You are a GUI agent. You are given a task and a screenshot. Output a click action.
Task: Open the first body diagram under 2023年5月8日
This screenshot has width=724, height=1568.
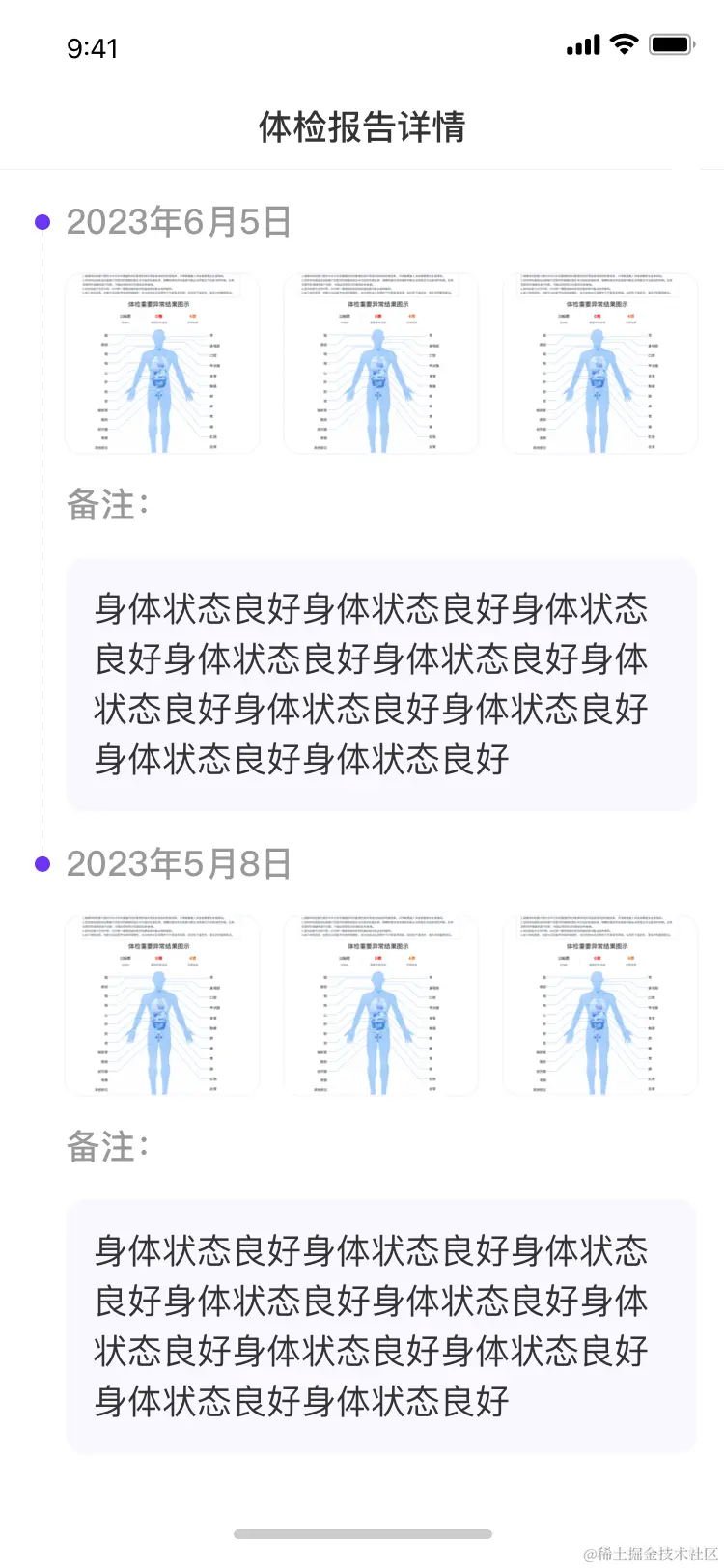[161, 1004]
